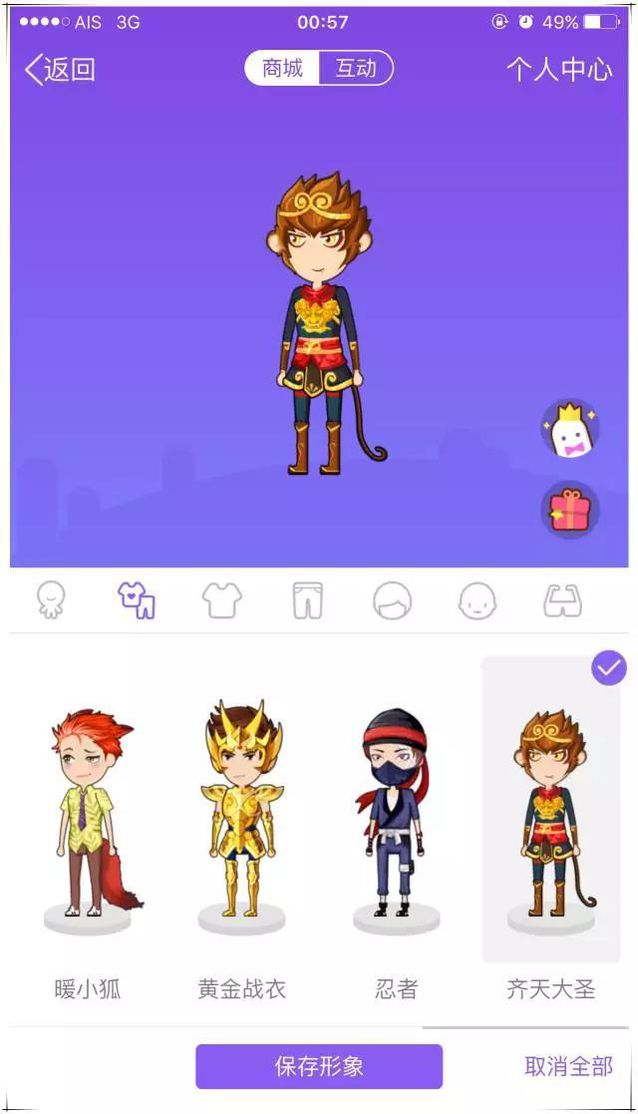Open 个人中心

pyautogui.click(x=559, y=69)
